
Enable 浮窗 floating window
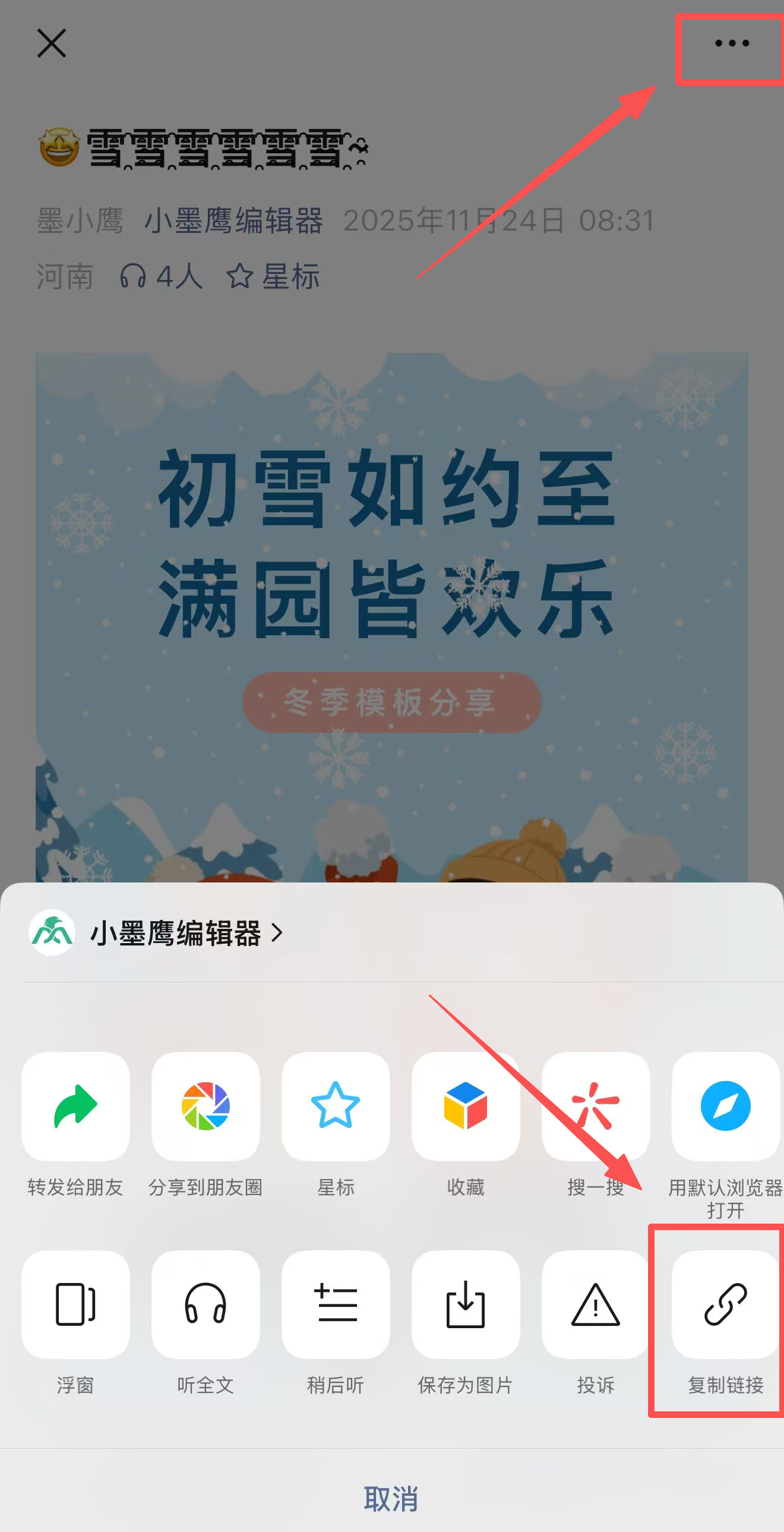[75, 1304]
